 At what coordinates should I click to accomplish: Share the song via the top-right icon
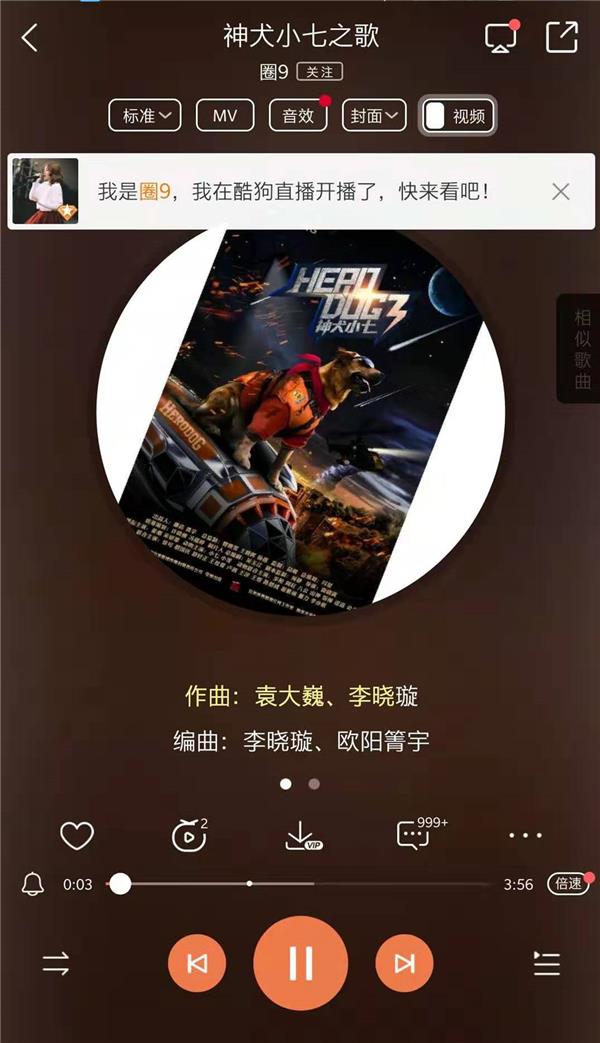tap(561, 37)
